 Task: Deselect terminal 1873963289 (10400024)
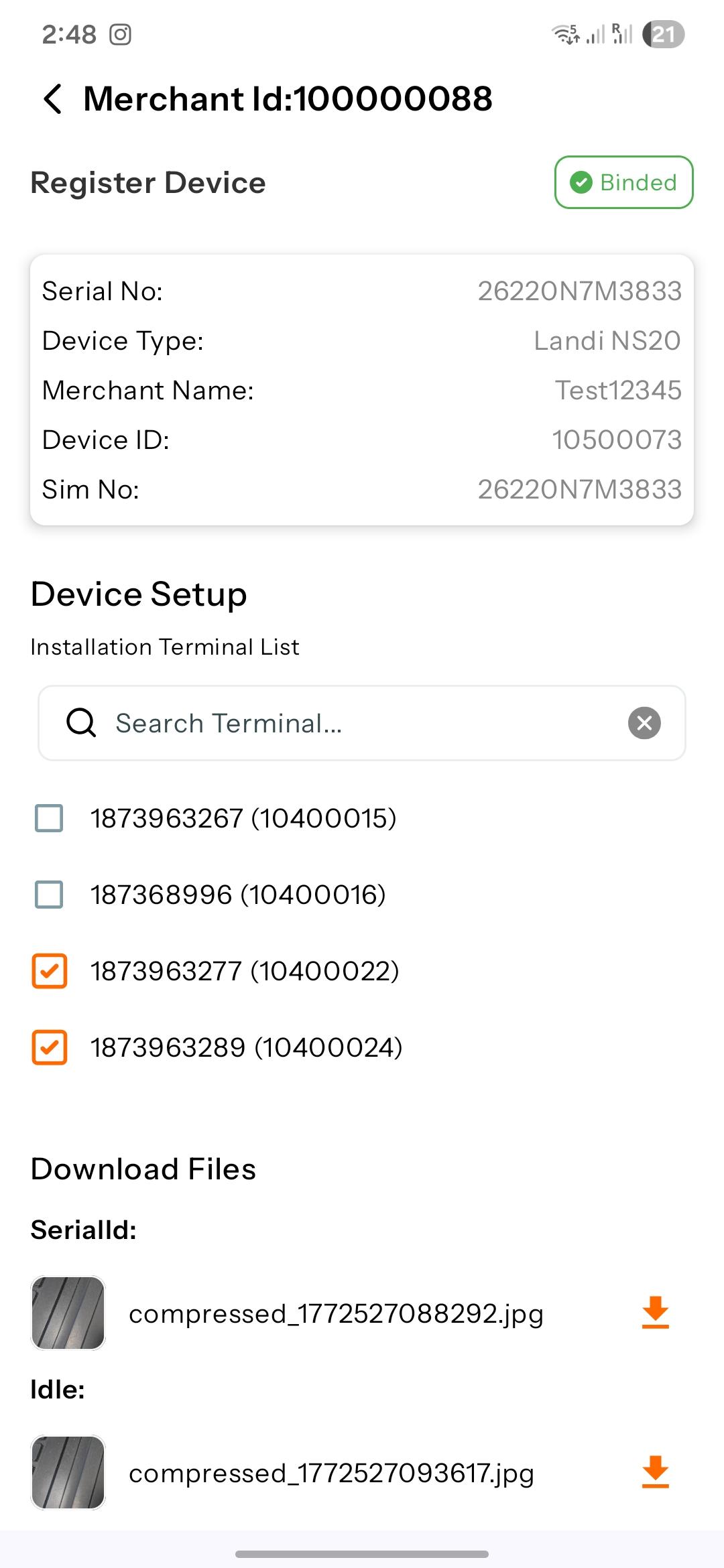pyautogui.click(x=50, y=1047)
